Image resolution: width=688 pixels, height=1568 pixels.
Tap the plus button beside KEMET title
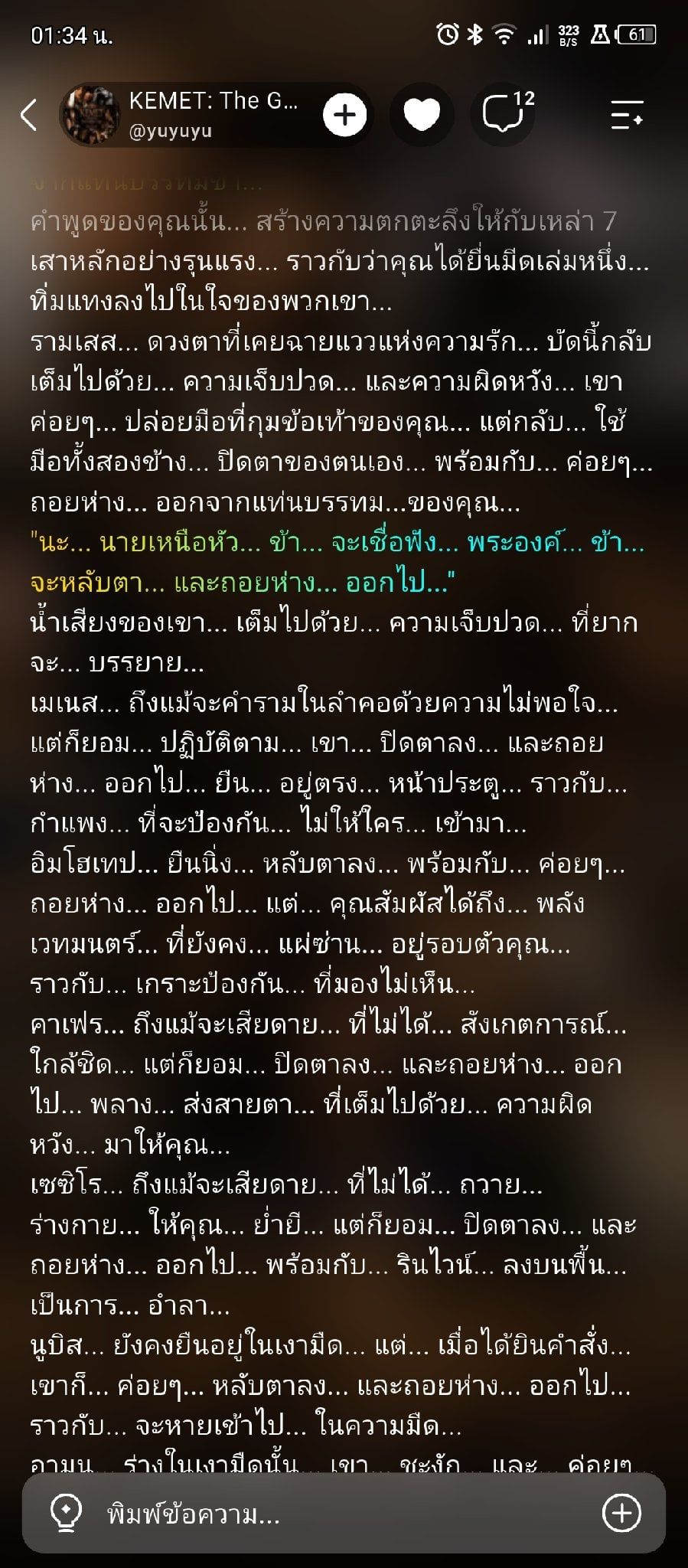coord(344,115)
